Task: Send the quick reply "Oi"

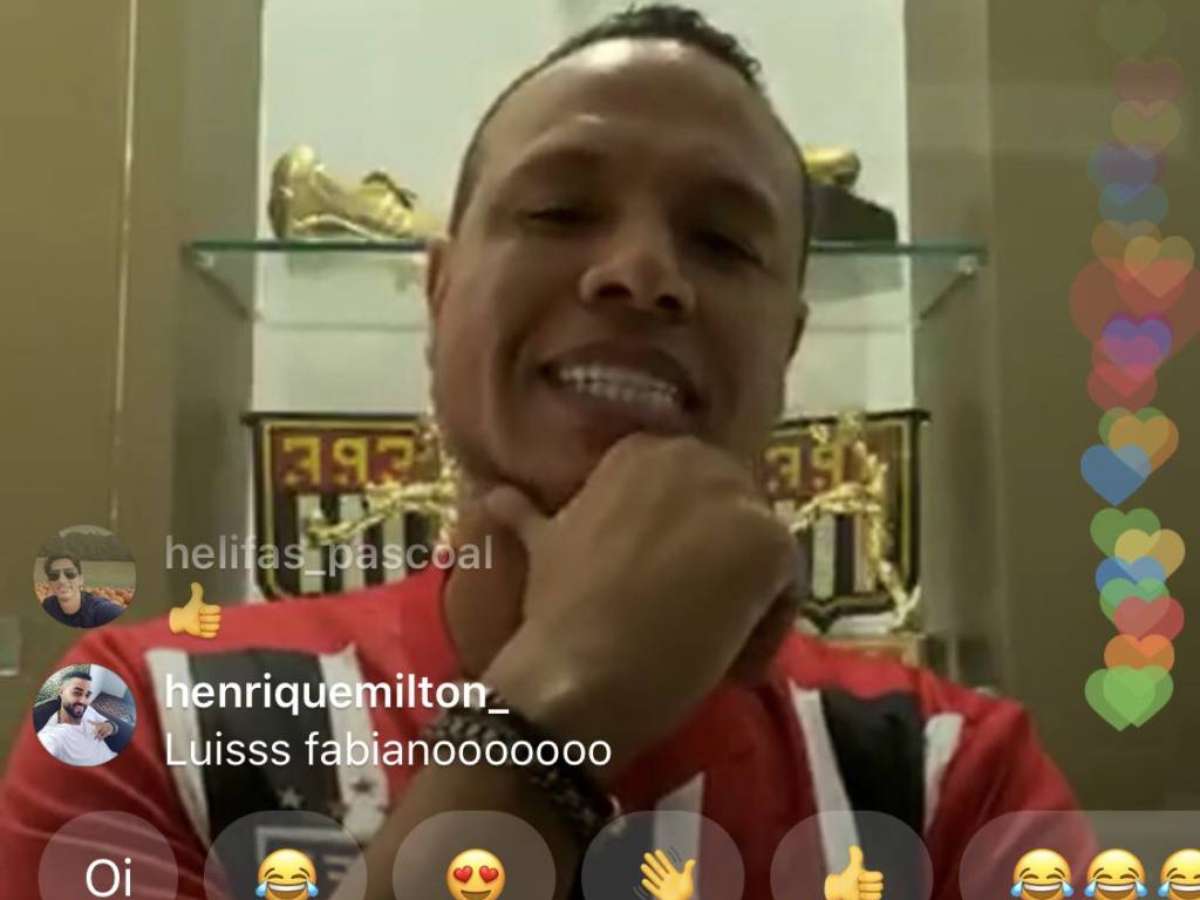Action: 108,872
